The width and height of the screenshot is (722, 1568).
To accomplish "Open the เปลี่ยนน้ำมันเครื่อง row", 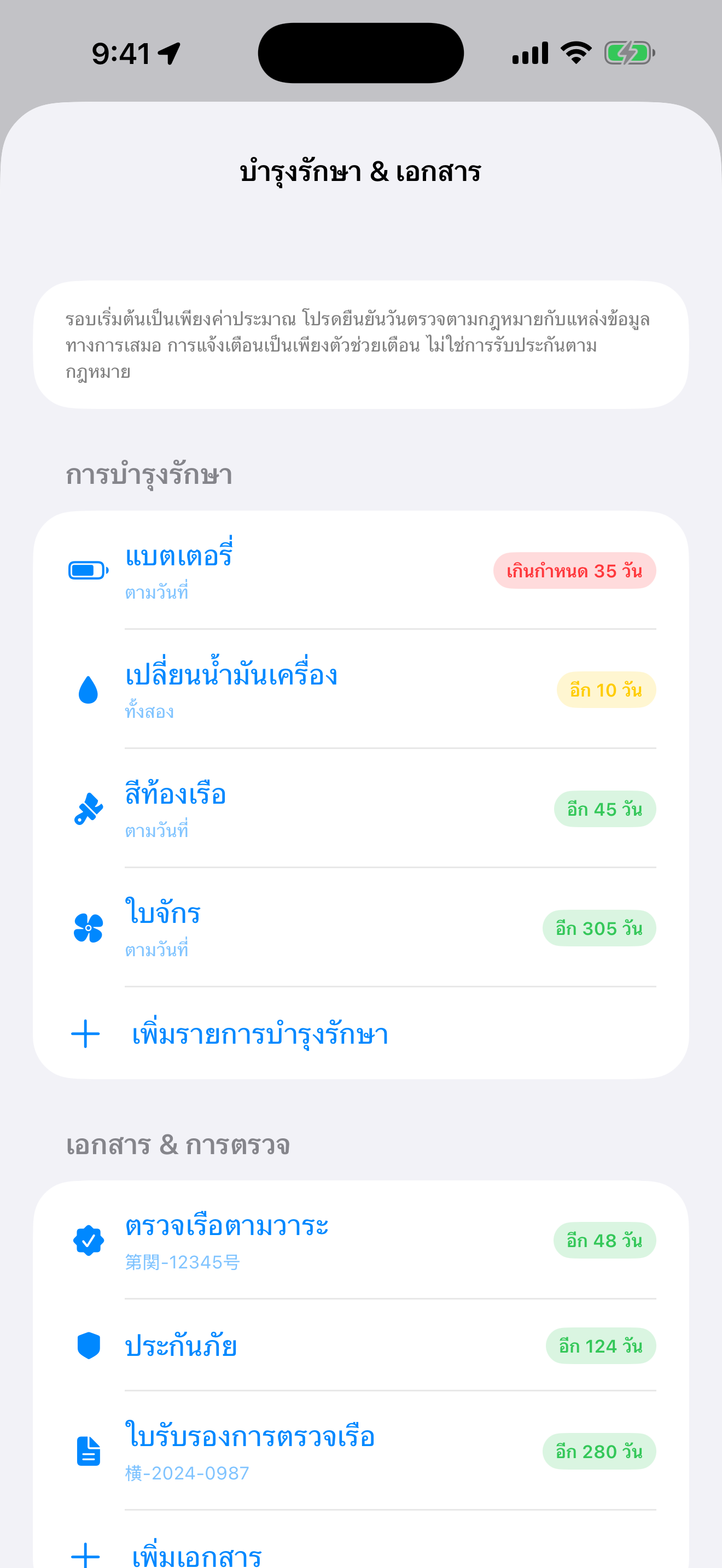I will tap(361, 689).
